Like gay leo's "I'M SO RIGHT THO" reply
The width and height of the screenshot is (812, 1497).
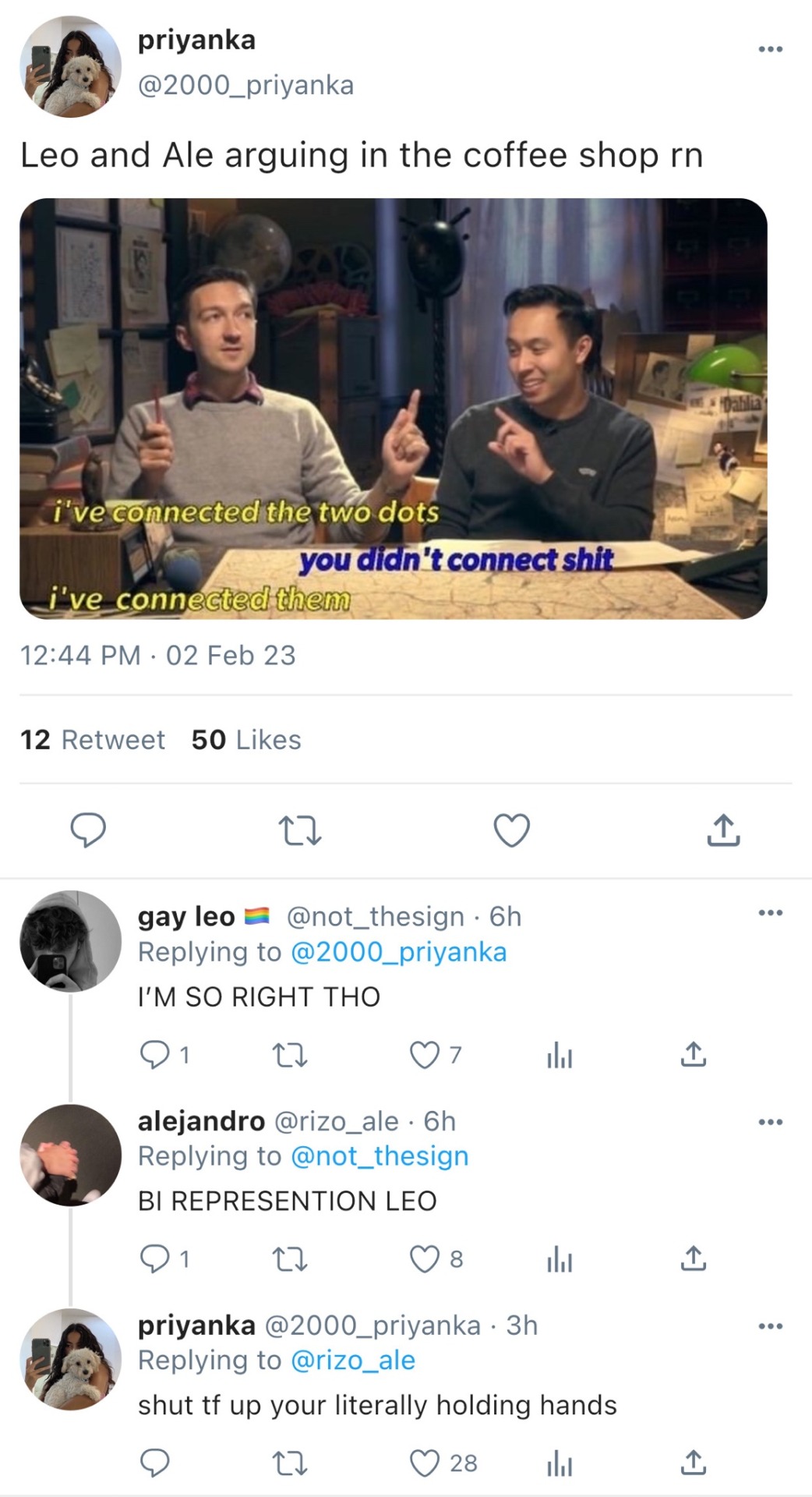[425, 1055]
